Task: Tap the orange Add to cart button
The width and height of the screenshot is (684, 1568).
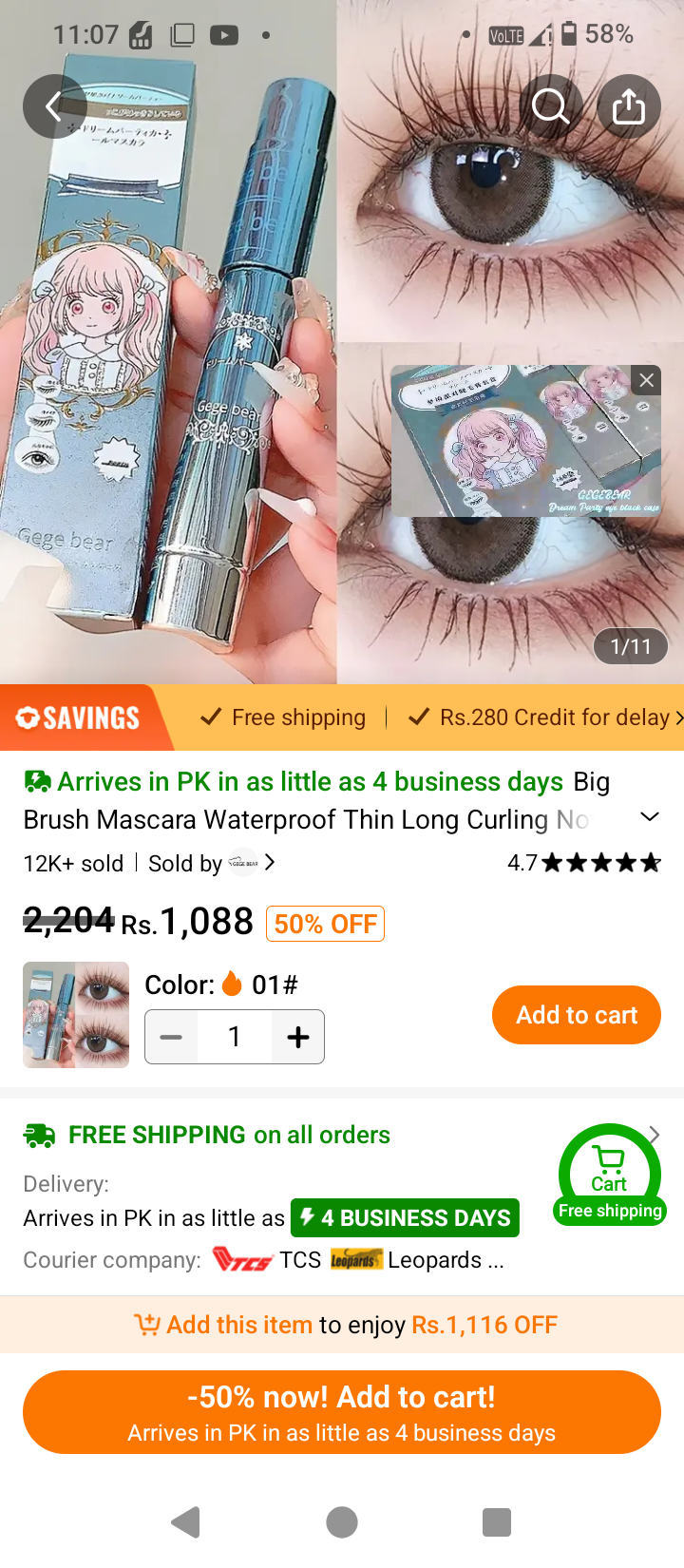Action: (x=577, y=1015)
